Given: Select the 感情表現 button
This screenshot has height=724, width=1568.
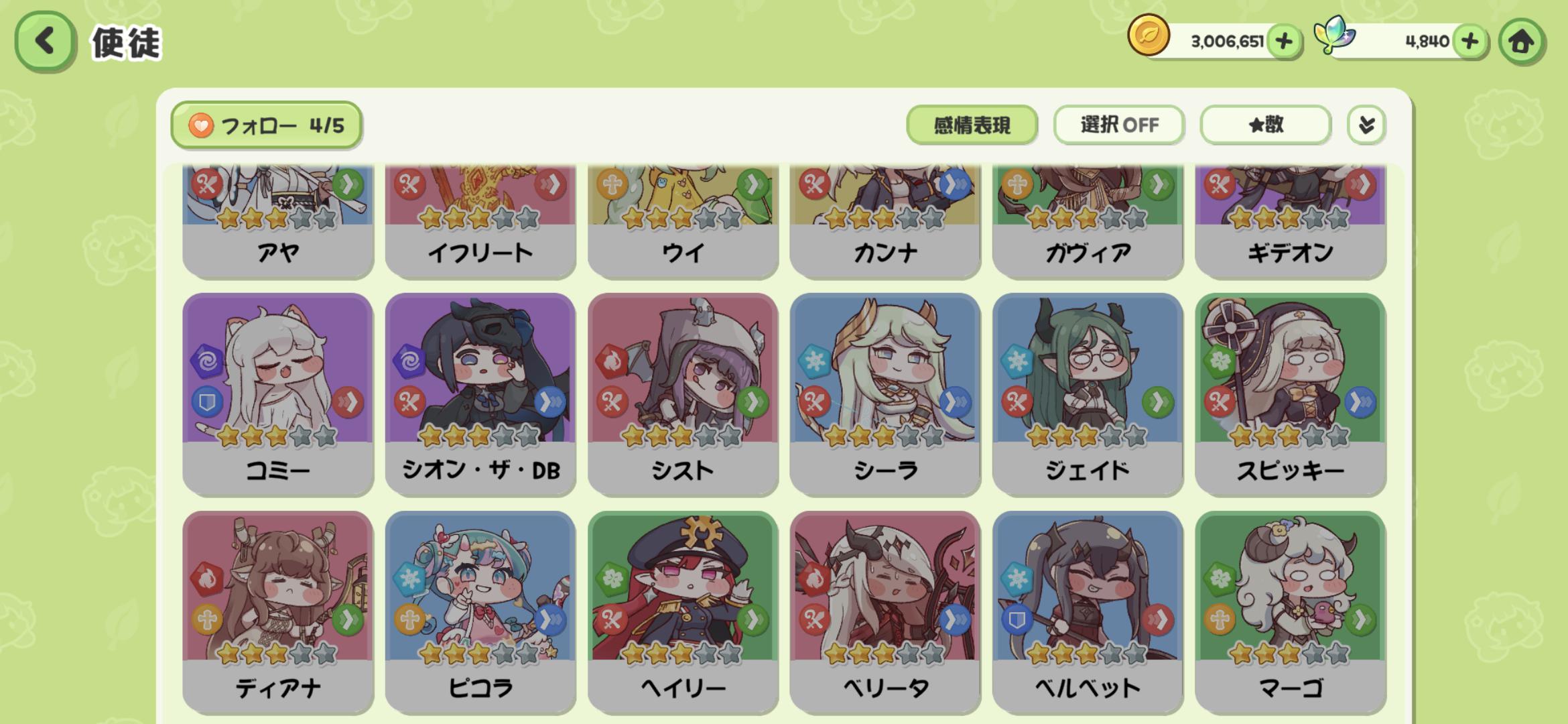Looking at the screenshot, I should pyautogui.click(x=972, y=125).
